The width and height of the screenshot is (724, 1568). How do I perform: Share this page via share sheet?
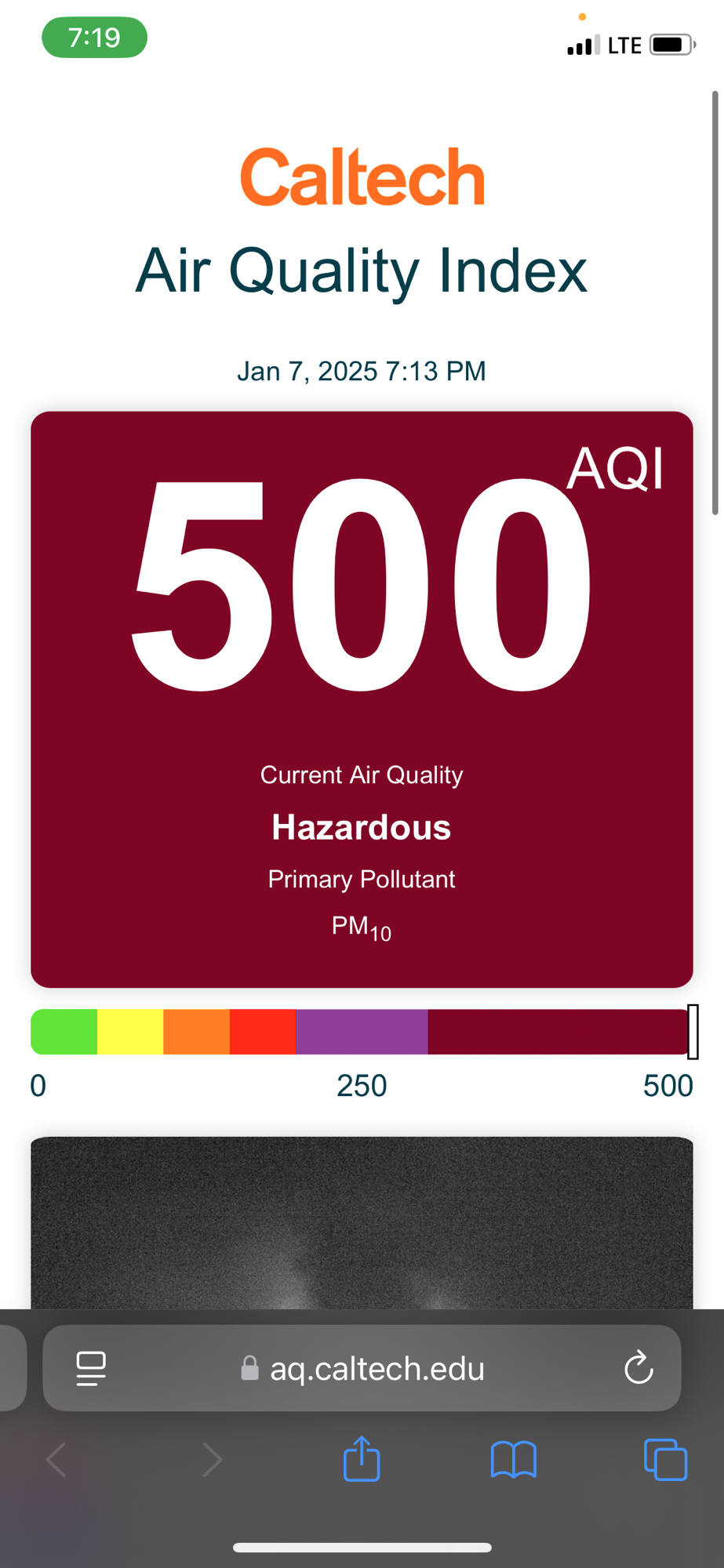[x=362, y=1459]
